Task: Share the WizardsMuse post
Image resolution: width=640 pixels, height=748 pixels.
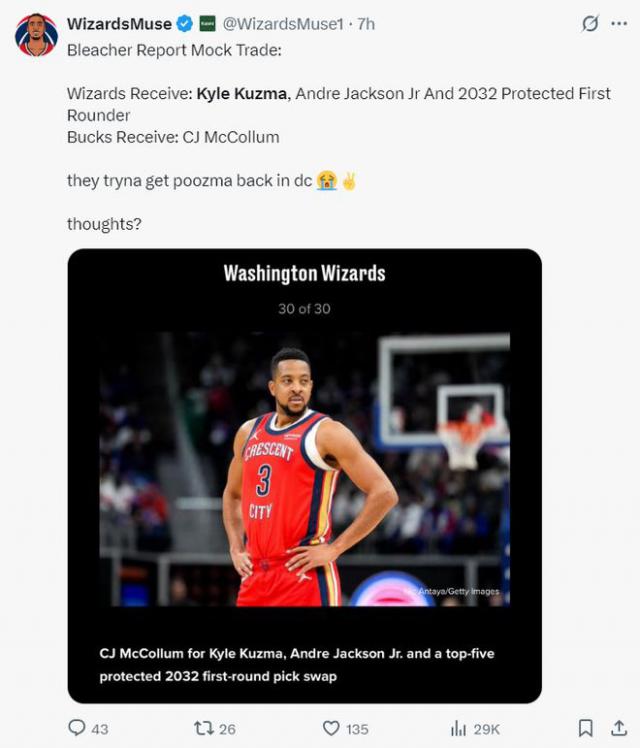Action: pos(619,728)
